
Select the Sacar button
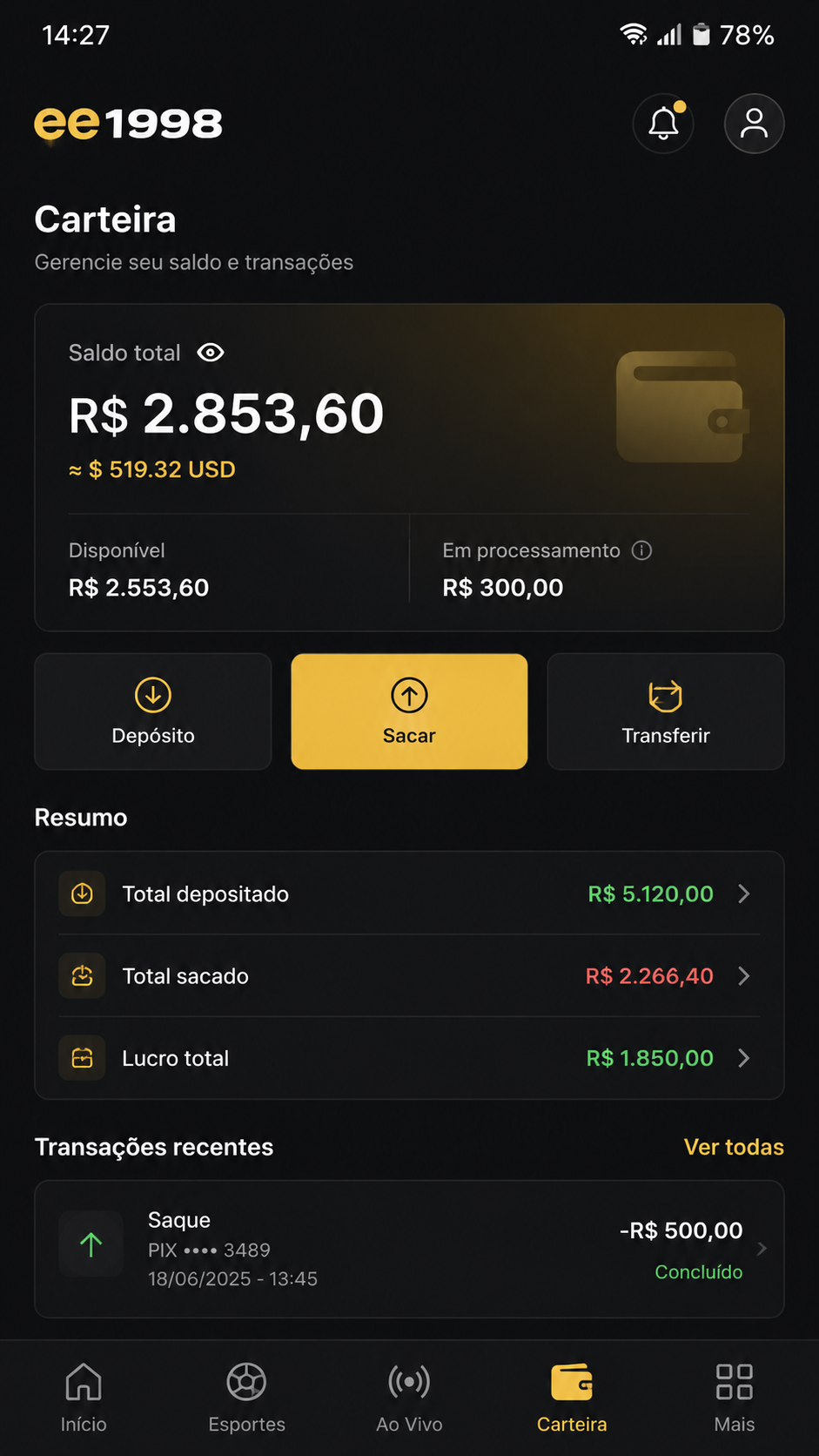pyautogui.click(x=409, y=711)
